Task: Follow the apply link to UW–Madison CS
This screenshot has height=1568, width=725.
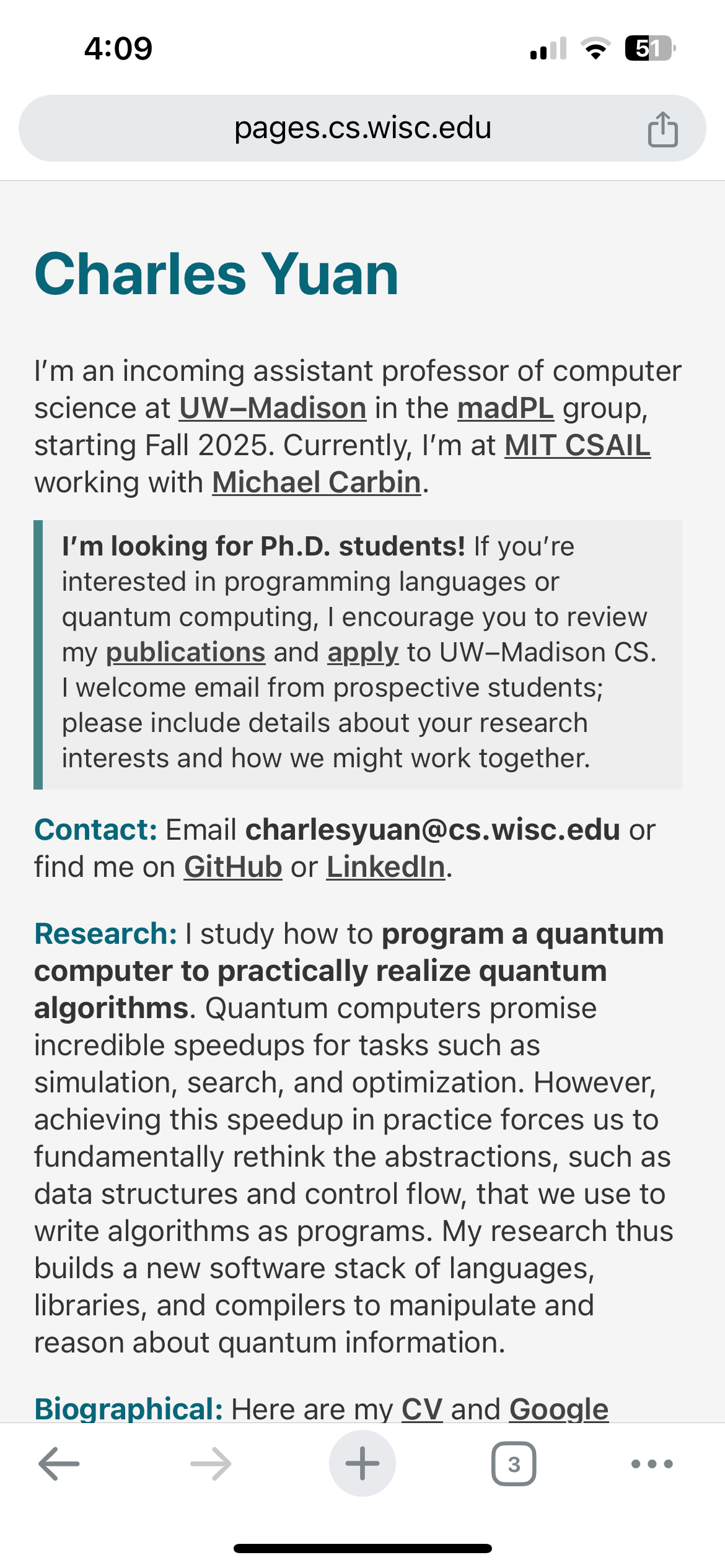Action: (362, 652)
